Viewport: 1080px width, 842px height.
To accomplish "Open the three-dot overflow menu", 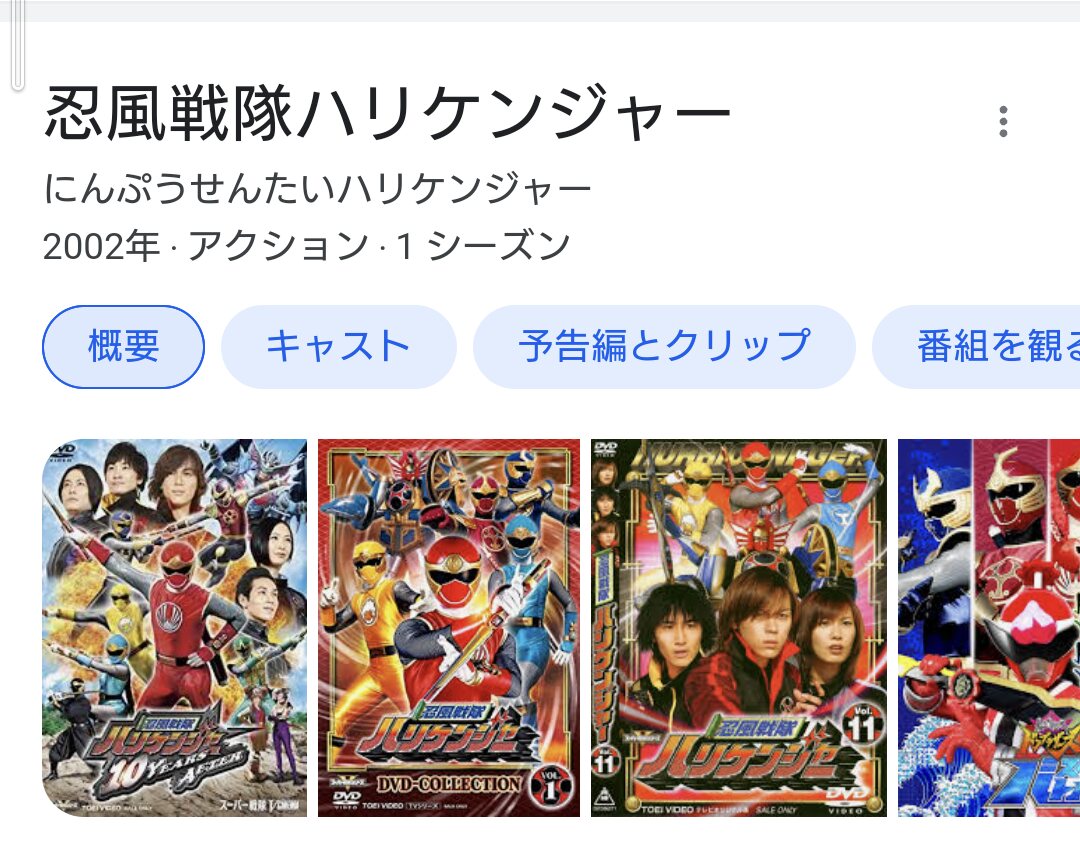I will pos(1003,122).
